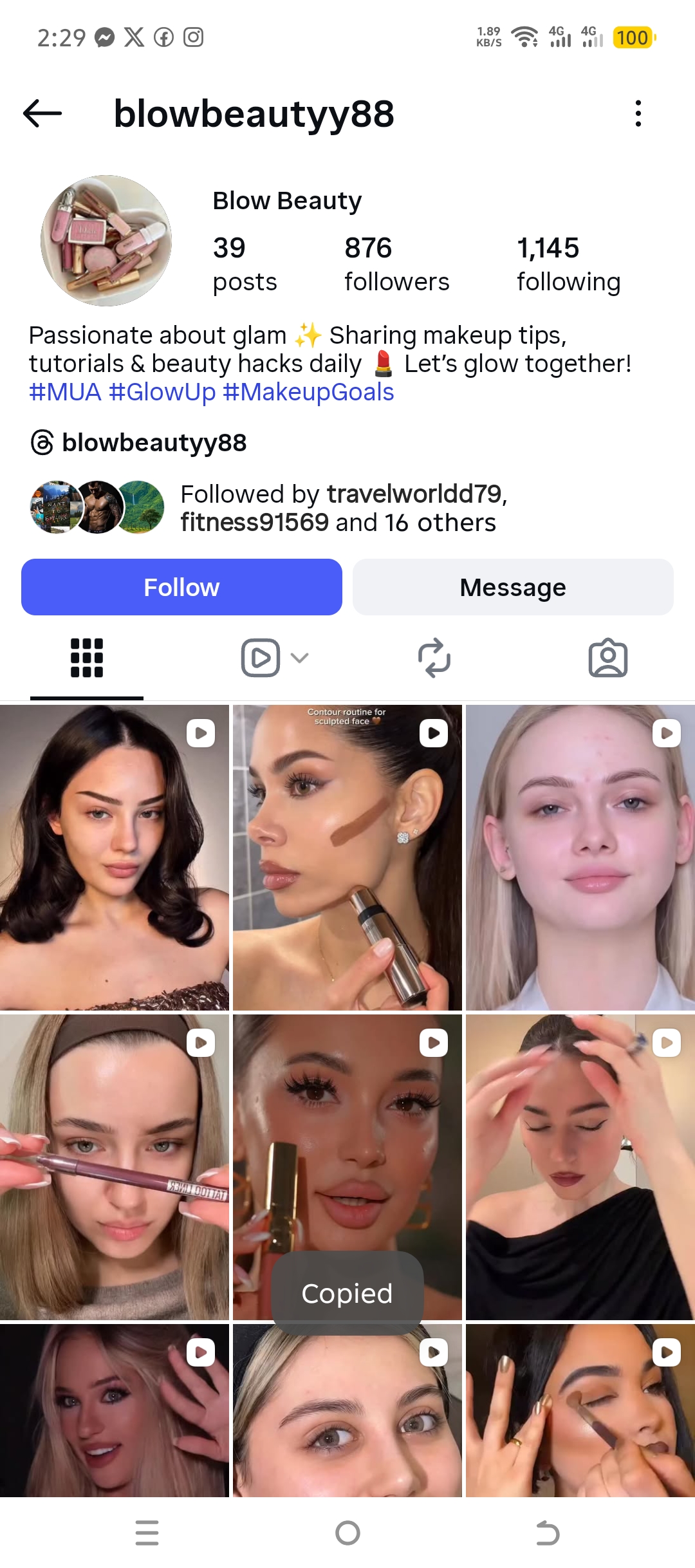Tap the play icon on the contour routine video

click(433, 733)
